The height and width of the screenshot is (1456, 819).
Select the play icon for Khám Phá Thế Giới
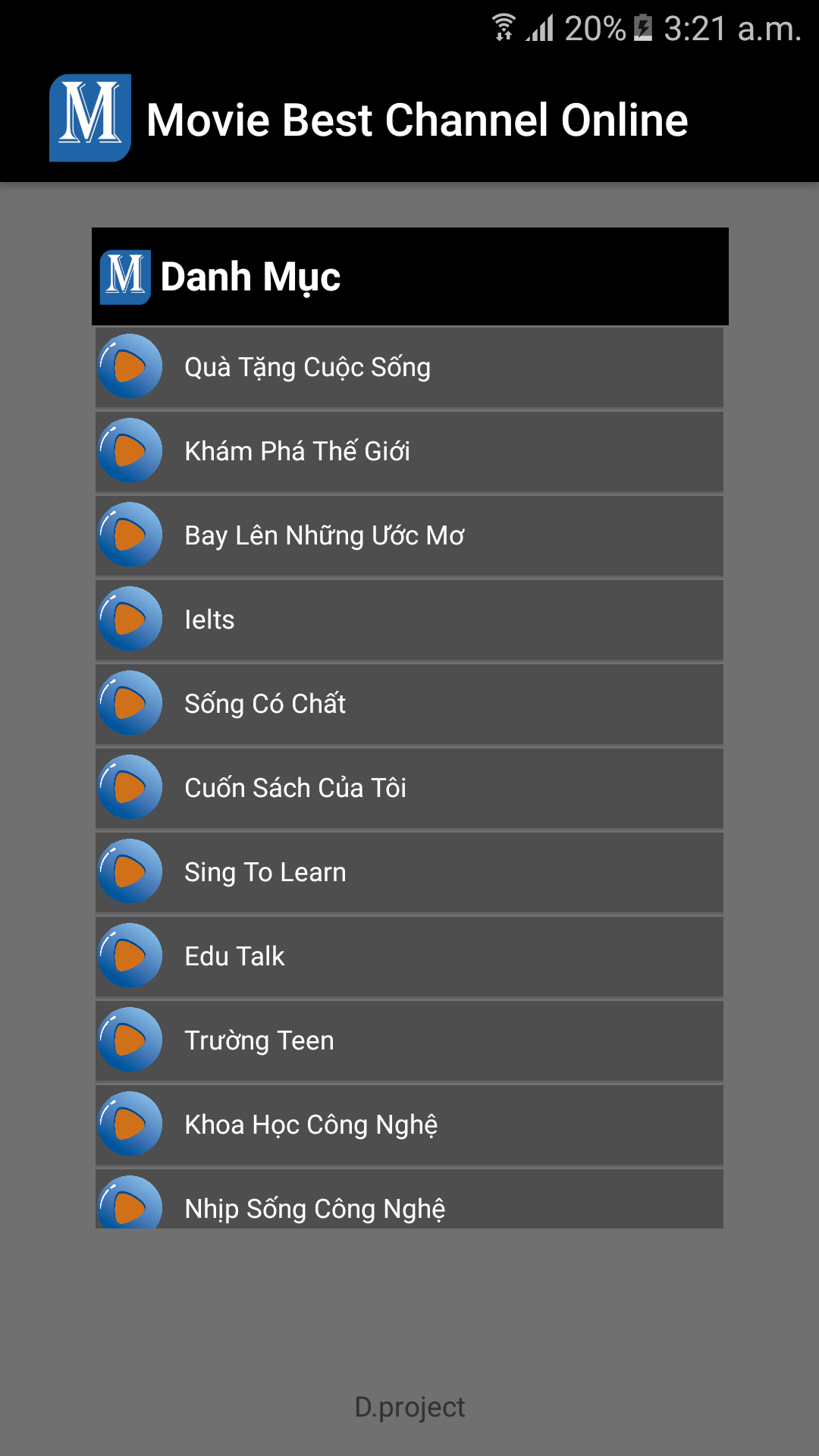tap(130, 451)
